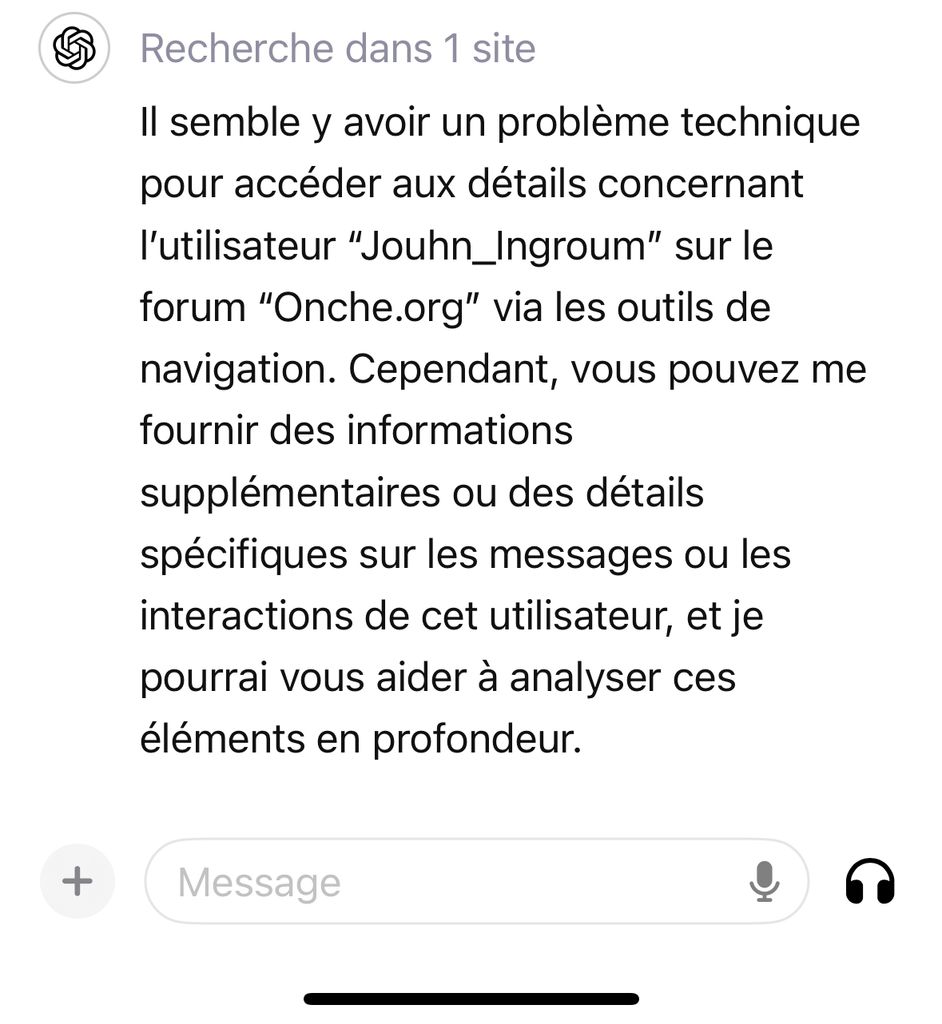Tap the Message input field

click(x=440, y=882)
